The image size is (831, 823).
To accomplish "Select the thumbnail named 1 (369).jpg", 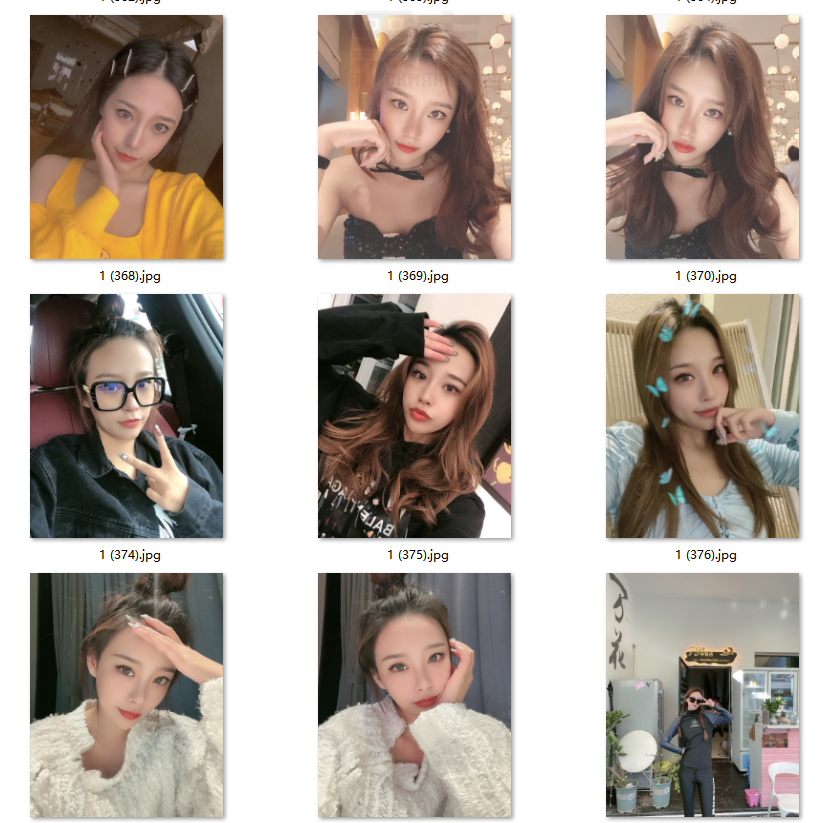I will coord(415,138).
